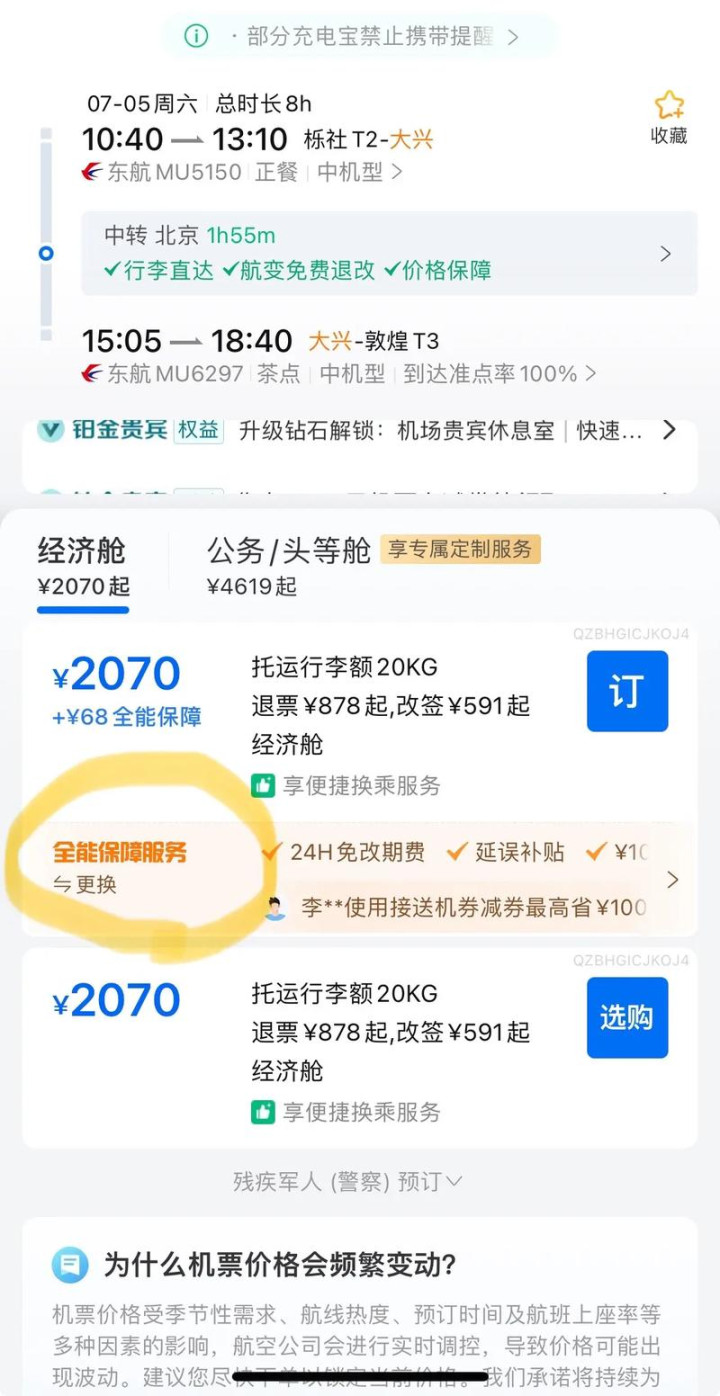720x1396 pixels.
Task: Expand 残疾军人 (警察) 预订 options
Action: pos(348,1181)
